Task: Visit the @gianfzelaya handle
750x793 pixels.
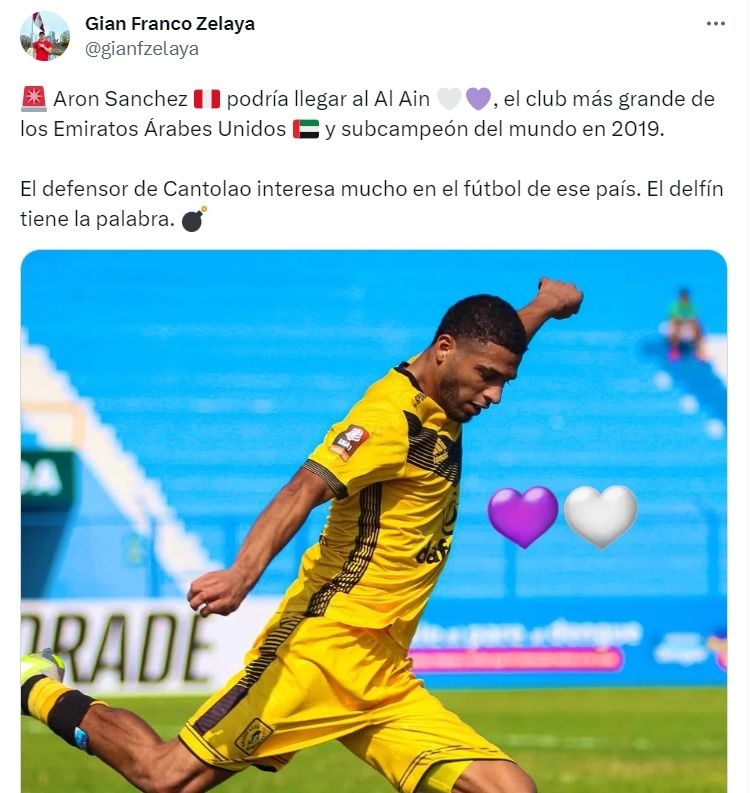Action: tap(142, 48)
